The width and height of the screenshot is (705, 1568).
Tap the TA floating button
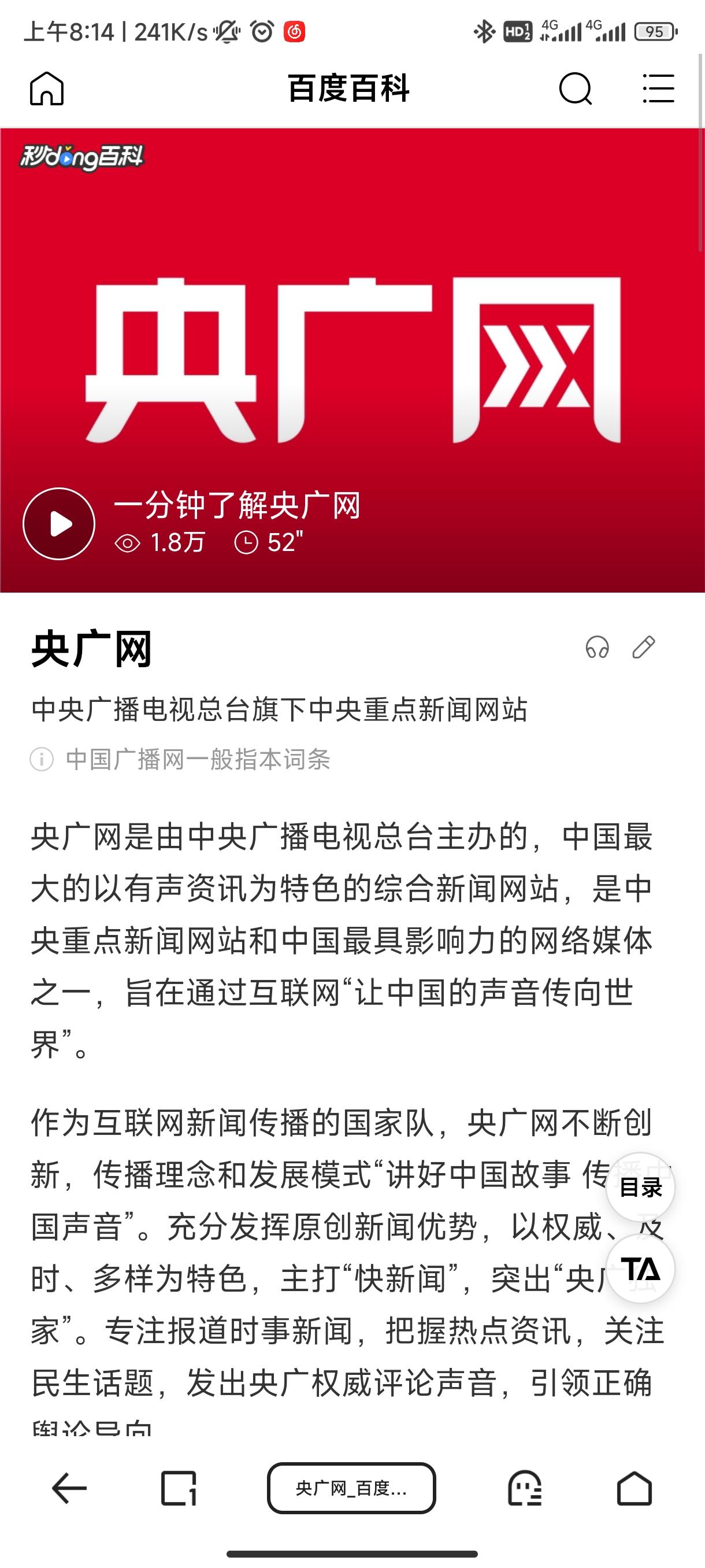pos(640,1269)
